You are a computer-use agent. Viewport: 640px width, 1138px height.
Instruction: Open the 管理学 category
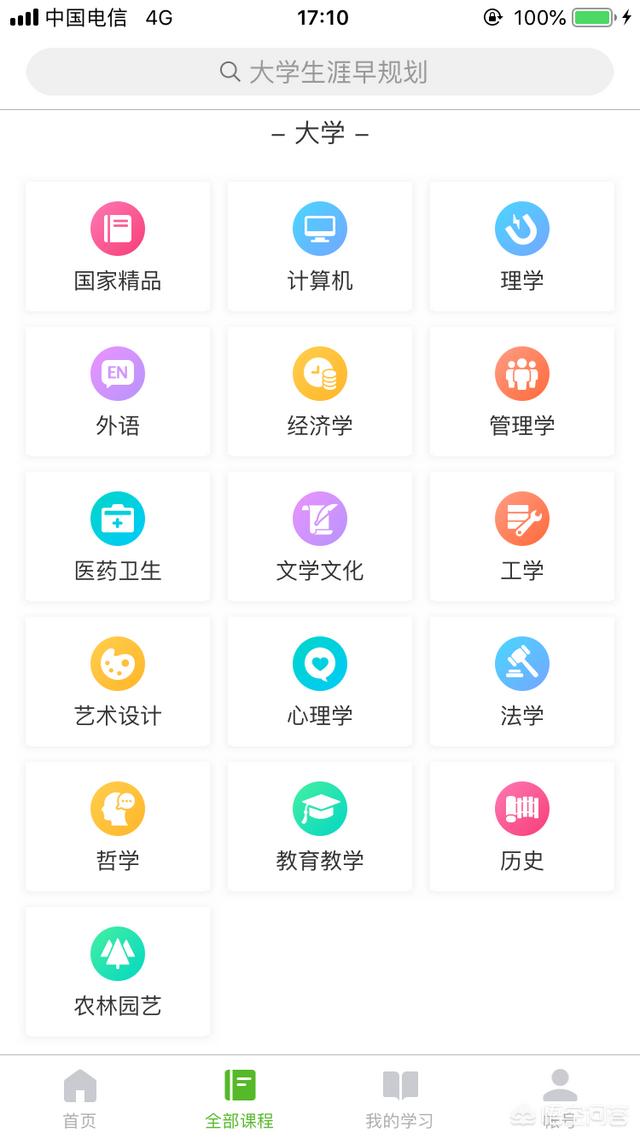pyautogui.click(x=522, y=392)
